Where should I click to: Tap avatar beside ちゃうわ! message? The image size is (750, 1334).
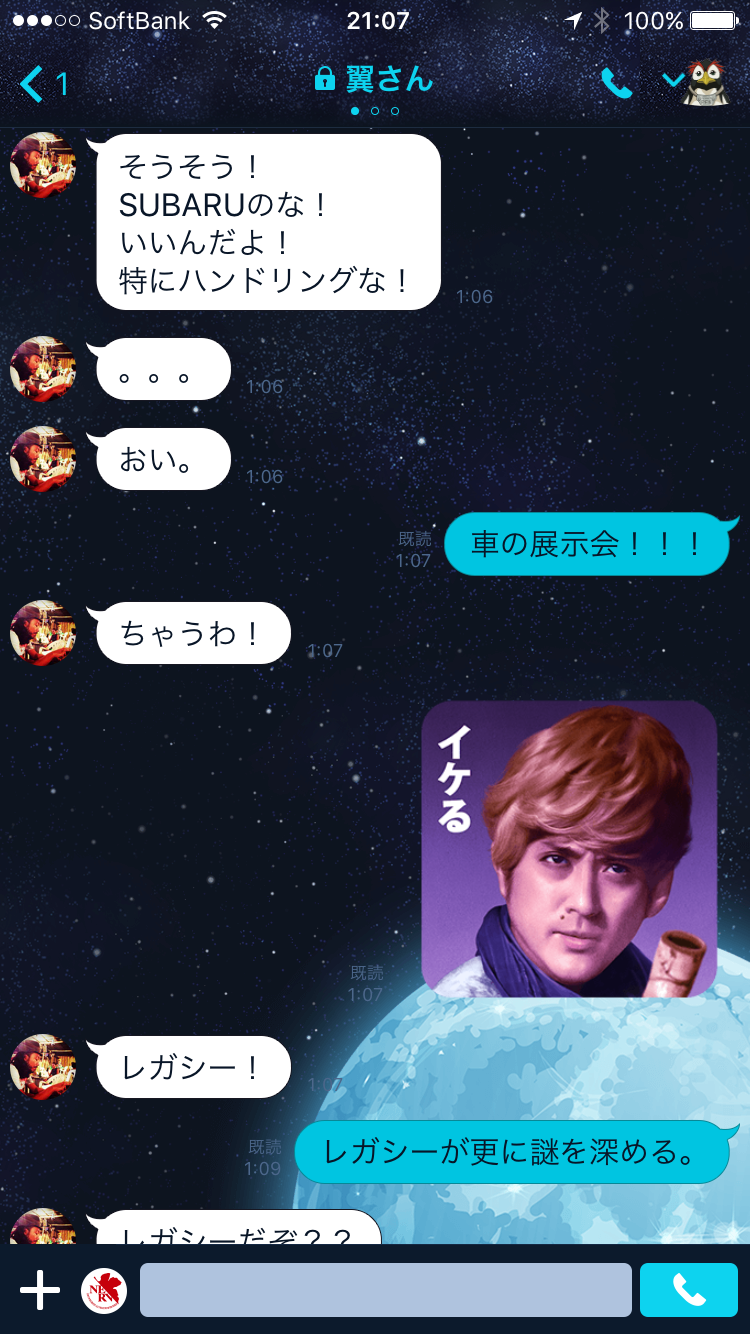click(x=43, y=633)
